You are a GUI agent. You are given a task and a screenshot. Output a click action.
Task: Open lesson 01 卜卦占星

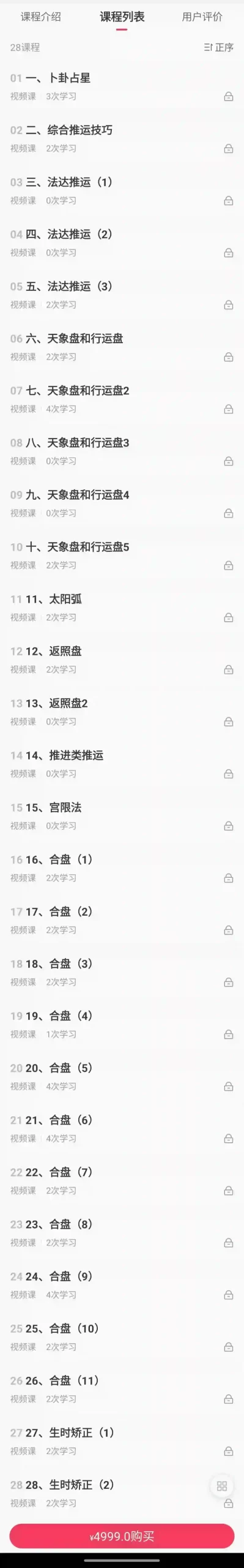coord(122,87)
